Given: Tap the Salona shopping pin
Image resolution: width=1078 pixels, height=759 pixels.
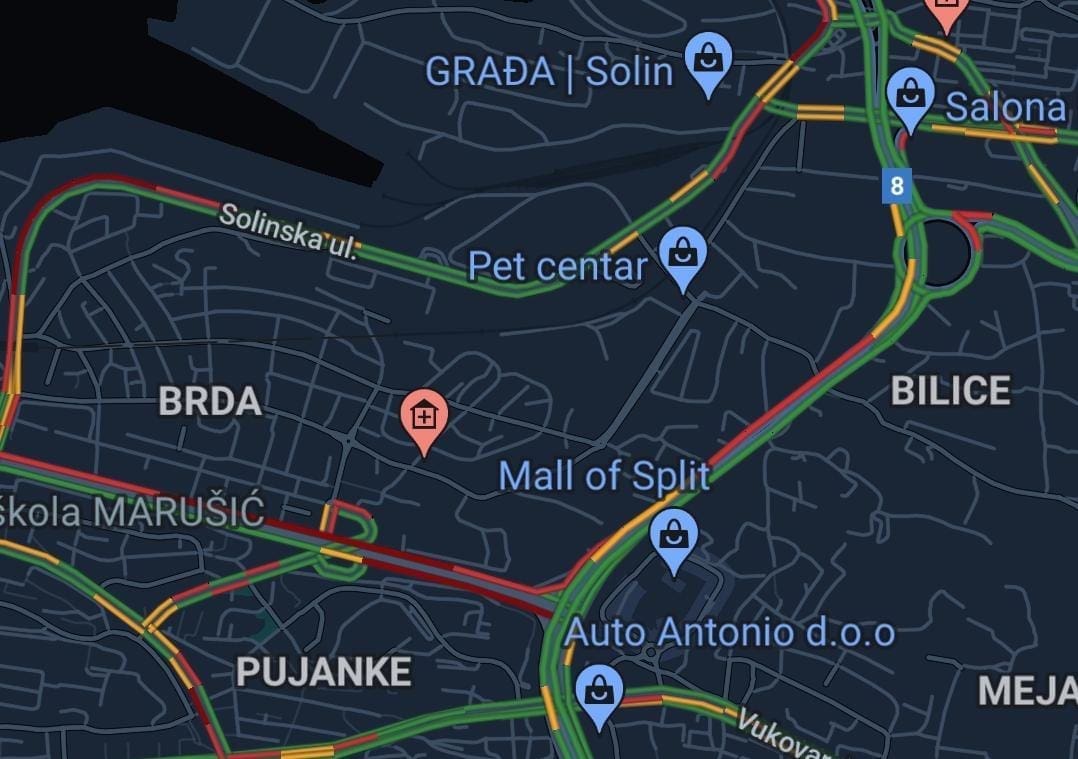Looking at the screenshot, I should tap(910, 95).
